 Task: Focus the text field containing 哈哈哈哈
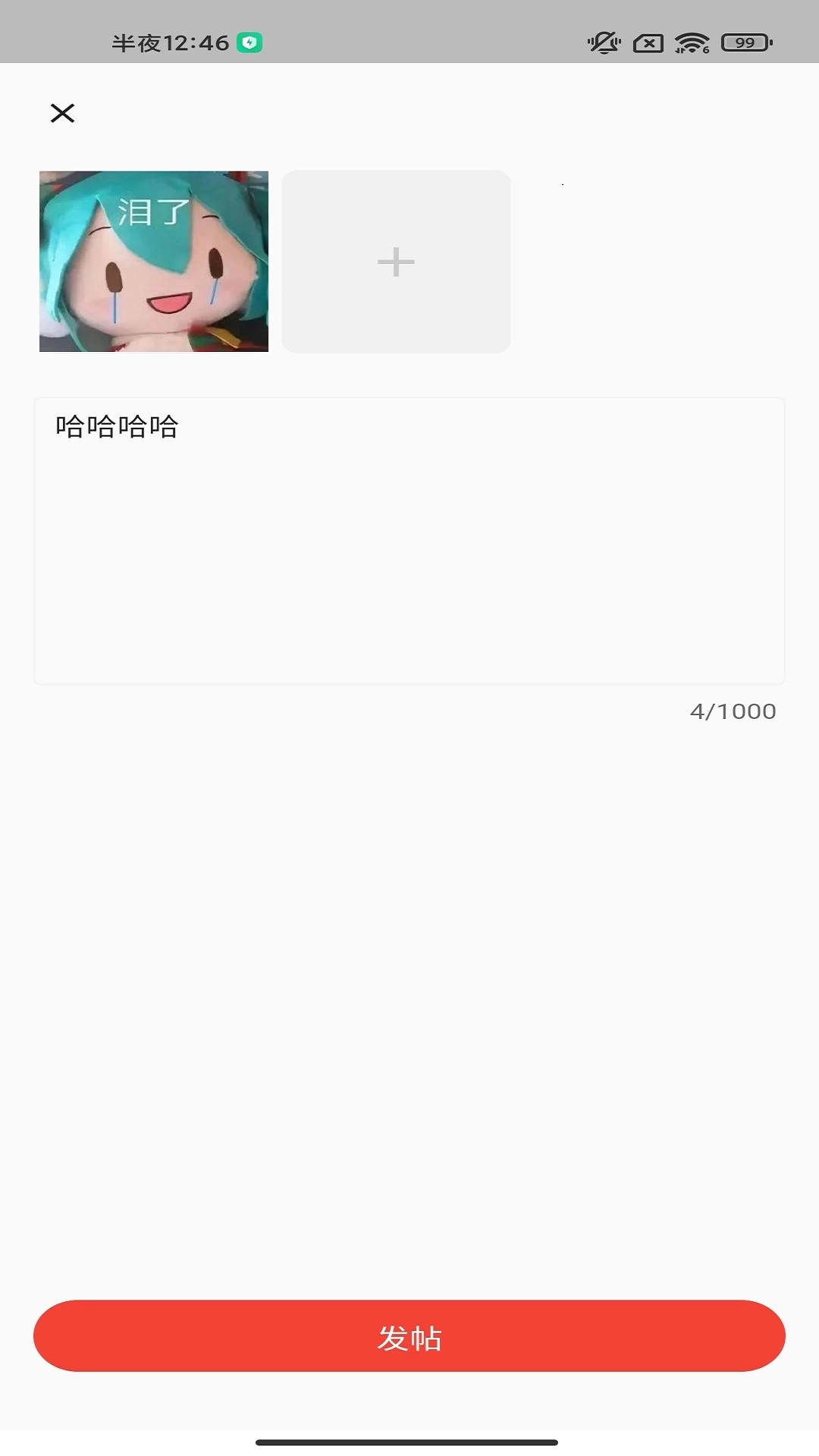tap(409, 541)
